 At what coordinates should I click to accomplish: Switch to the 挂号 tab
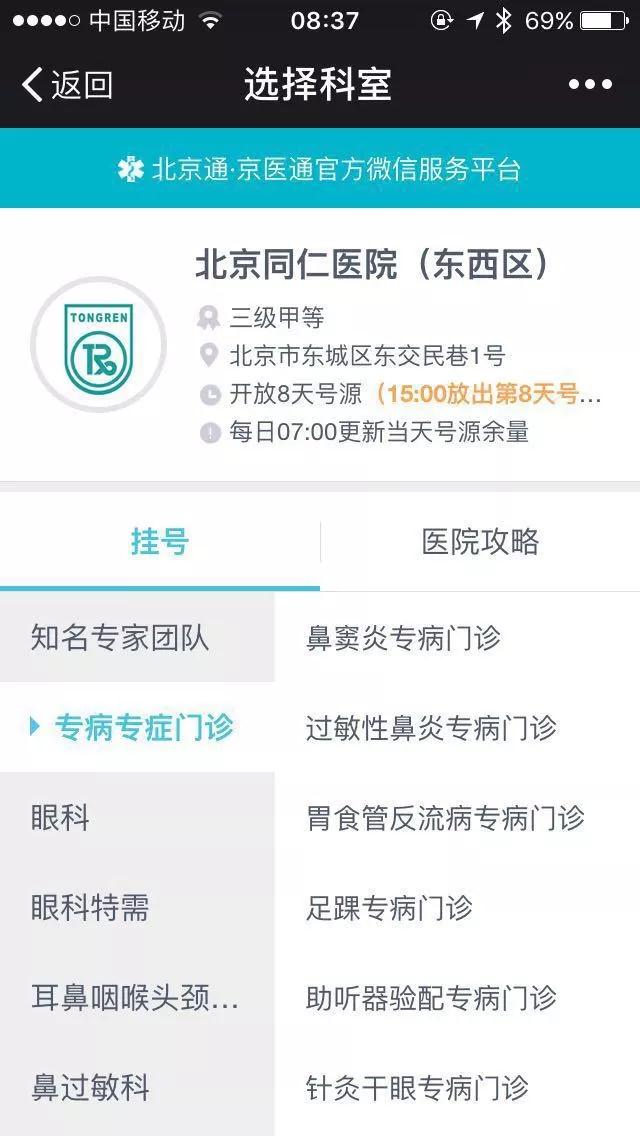click(x=160, y=542)
